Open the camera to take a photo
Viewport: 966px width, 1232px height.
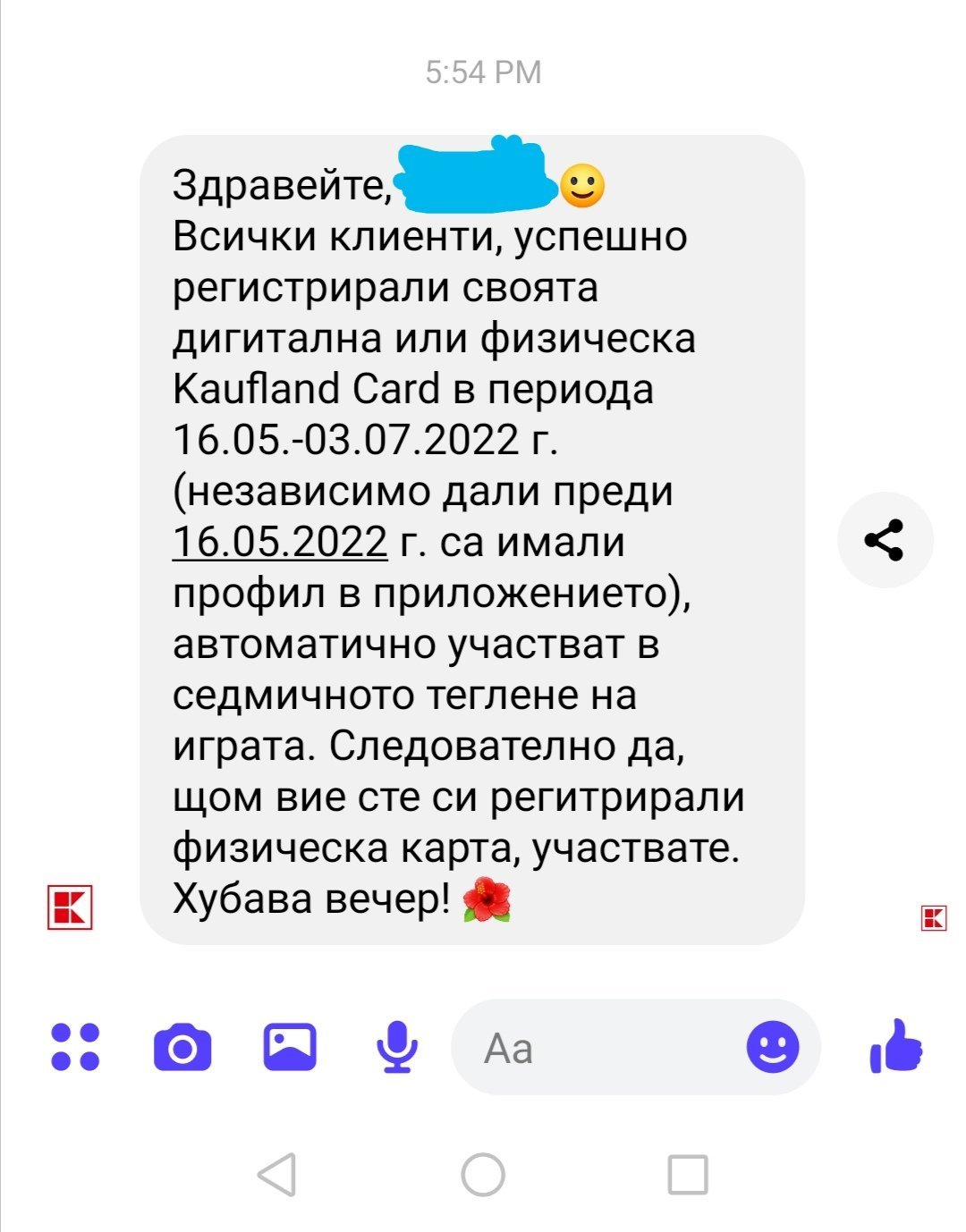coord(182,1048)
